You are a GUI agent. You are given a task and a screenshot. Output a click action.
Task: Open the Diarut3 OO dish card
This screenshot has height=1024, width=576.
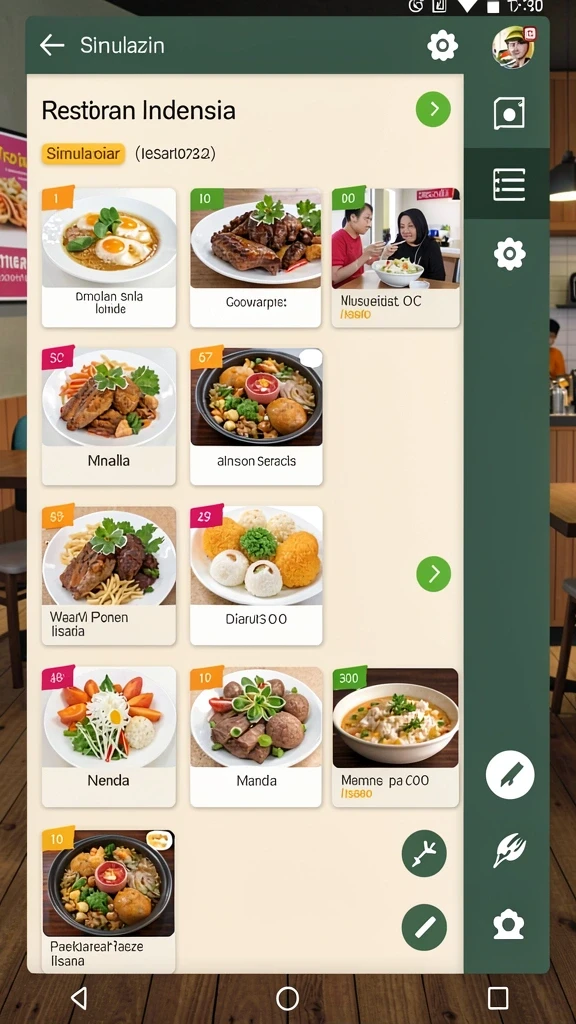tap(256, 575)
